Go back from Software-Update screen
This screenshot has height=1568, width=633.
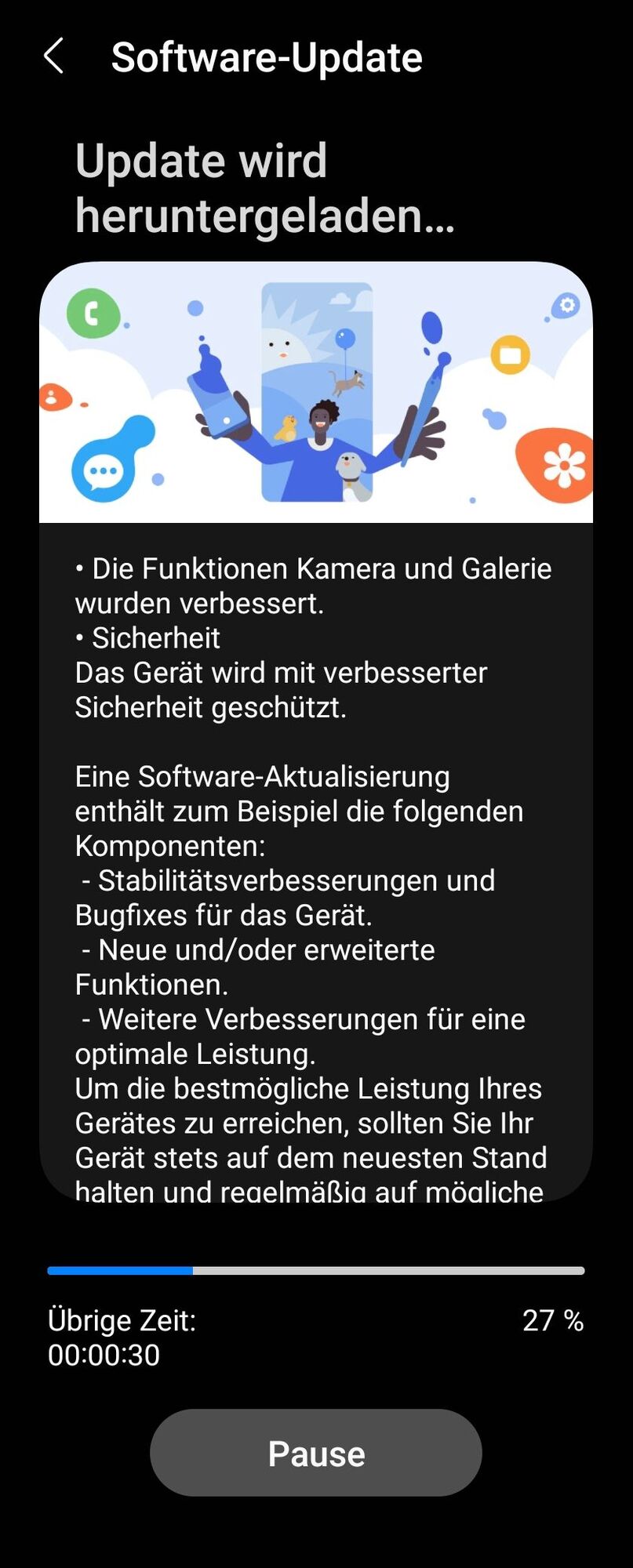click(x=53, y=57)
